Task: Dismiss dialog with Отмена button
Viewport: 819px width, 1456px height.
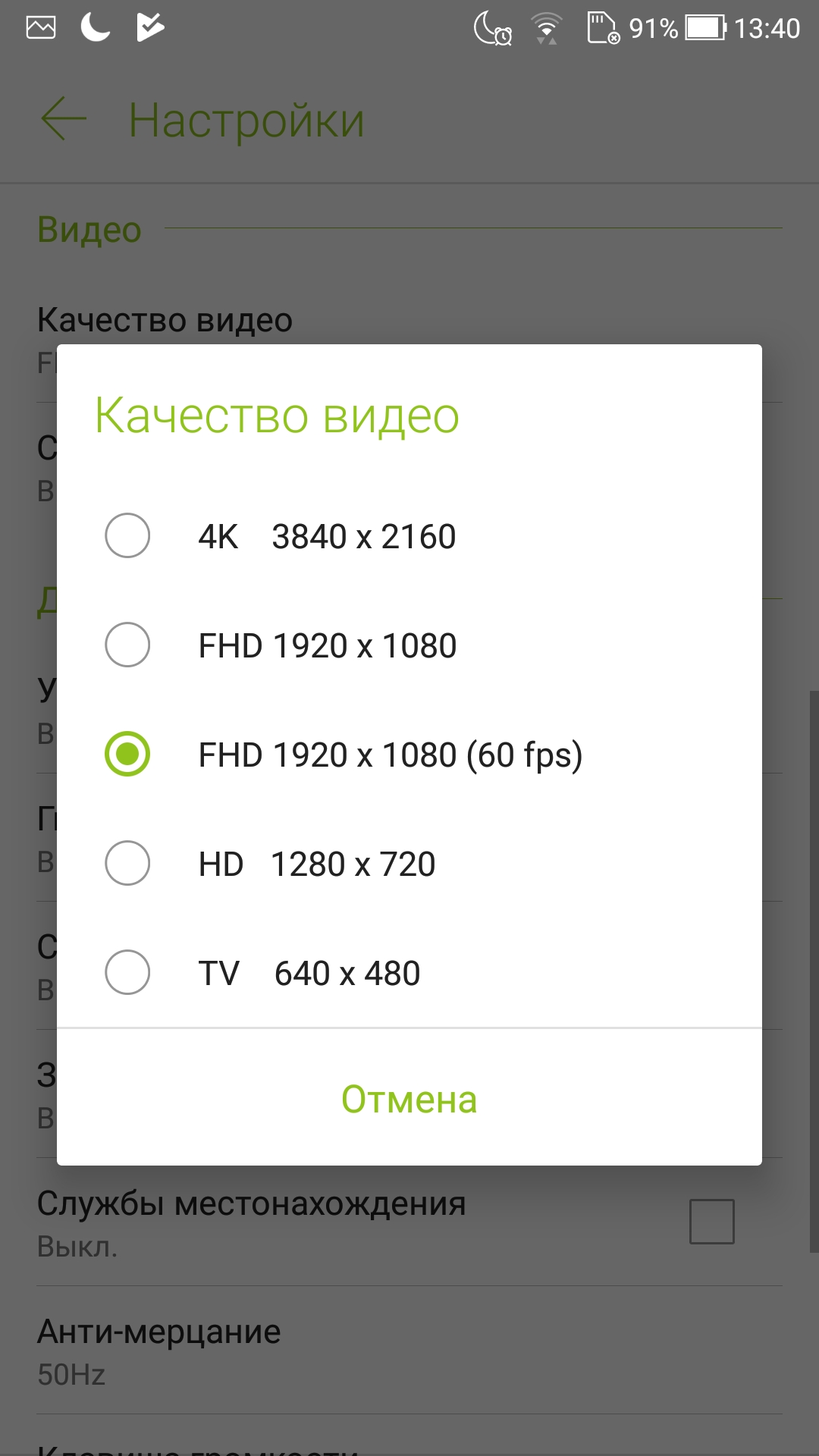Action: click(x=409, y=1099)
